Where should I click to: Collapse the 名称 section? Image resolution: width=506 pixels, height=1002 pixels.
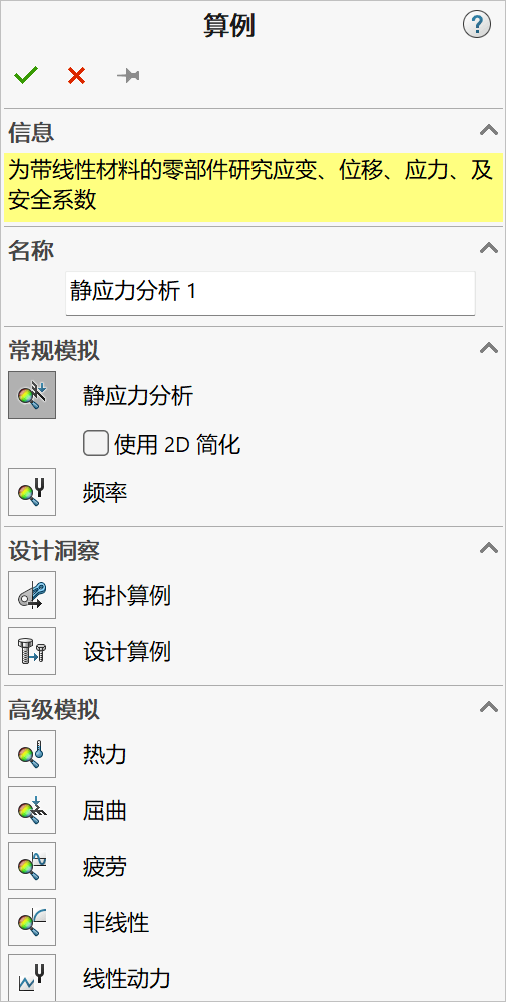pos(489,248)
